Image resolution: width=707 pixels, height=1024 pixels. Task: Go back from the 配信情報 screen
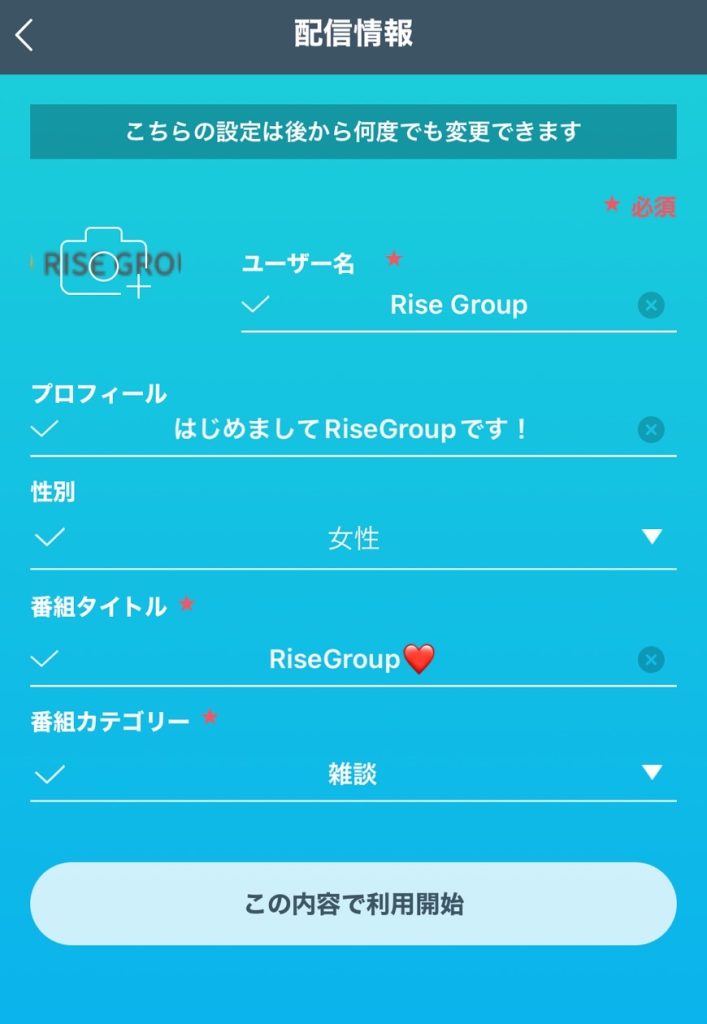tap(25, 35)
